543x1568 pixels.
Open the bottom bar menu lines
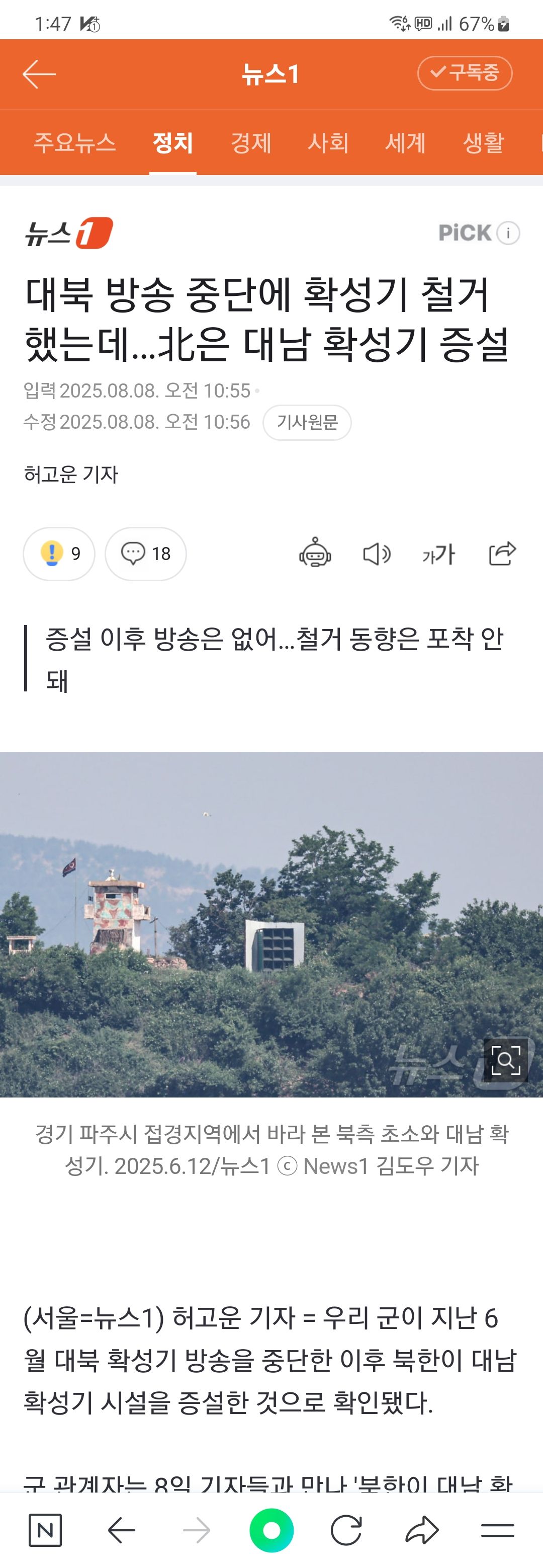click(x=497, y=1530)
